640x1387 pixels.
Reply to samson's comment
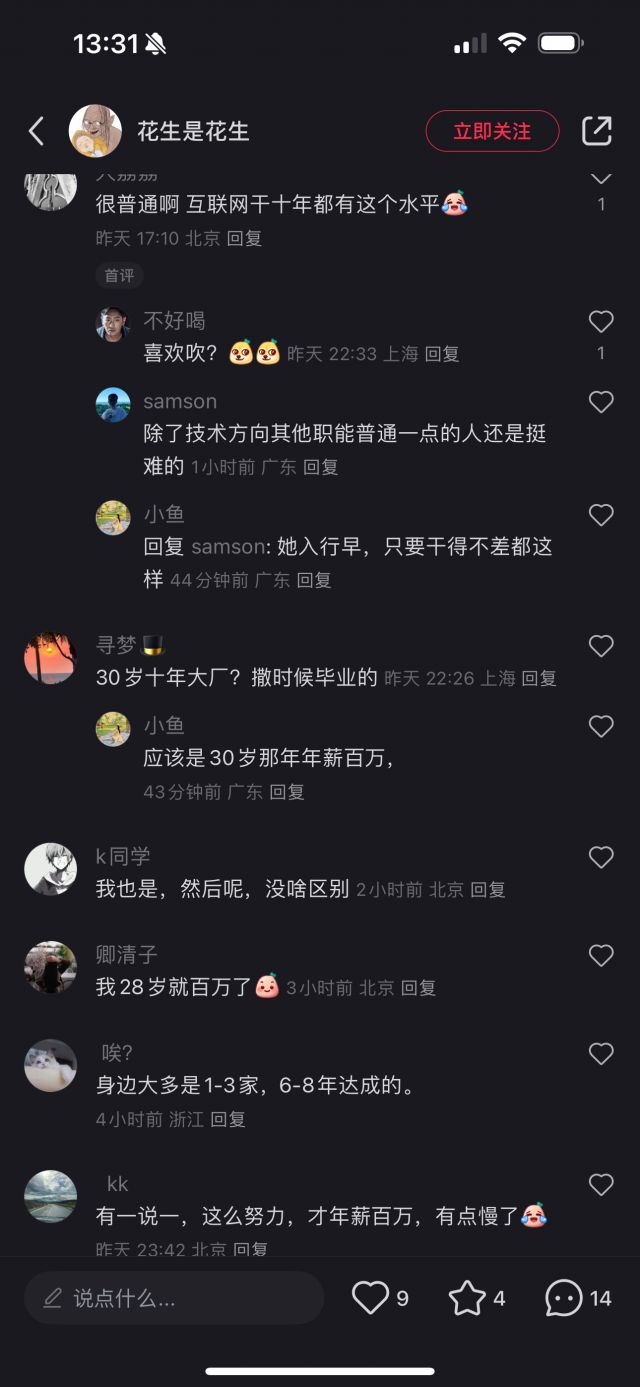pyautogui.click(x=321, y=467)
